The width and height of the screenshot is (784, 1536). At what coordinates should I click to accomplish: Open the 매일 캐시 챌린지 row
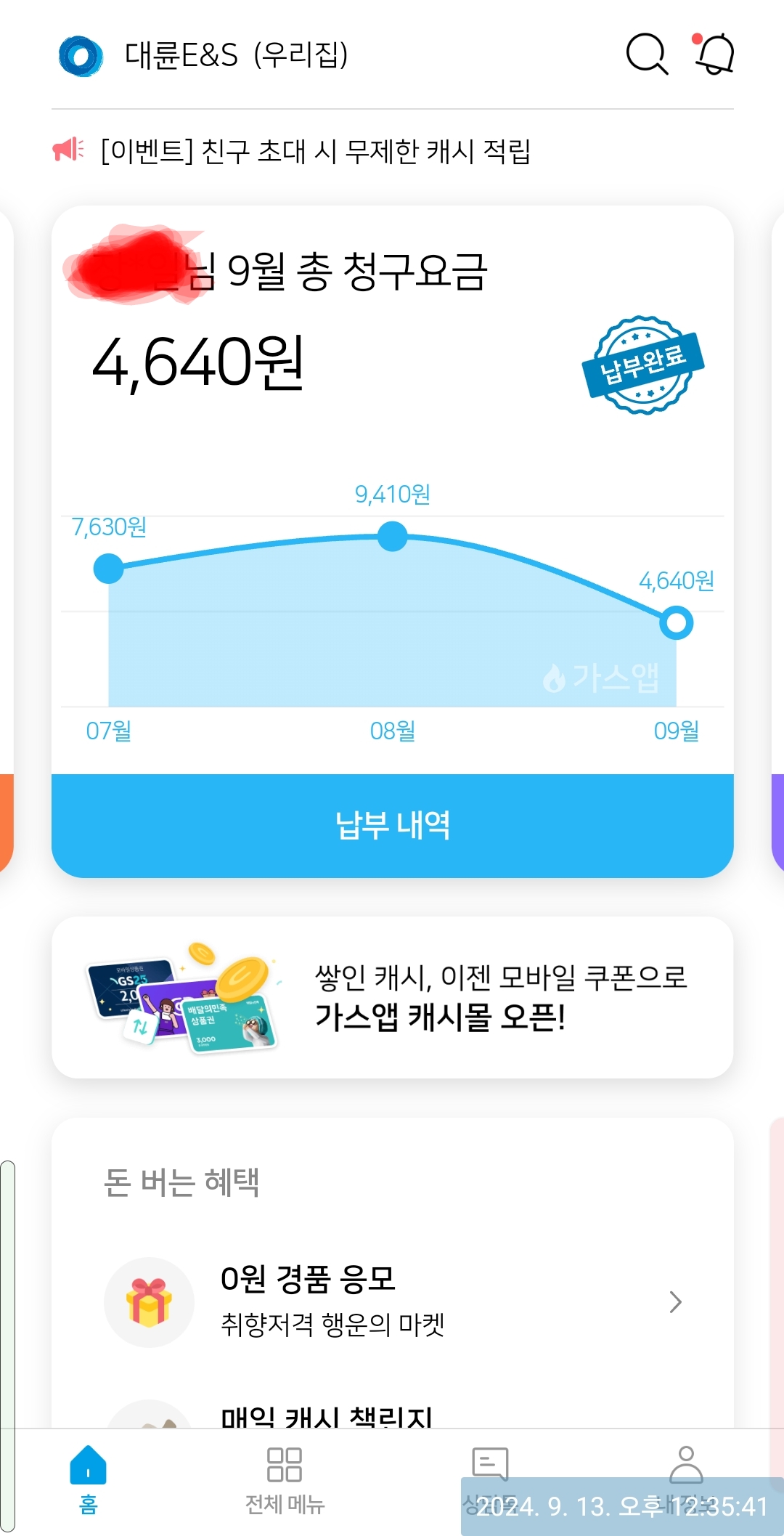[327, 1415]
